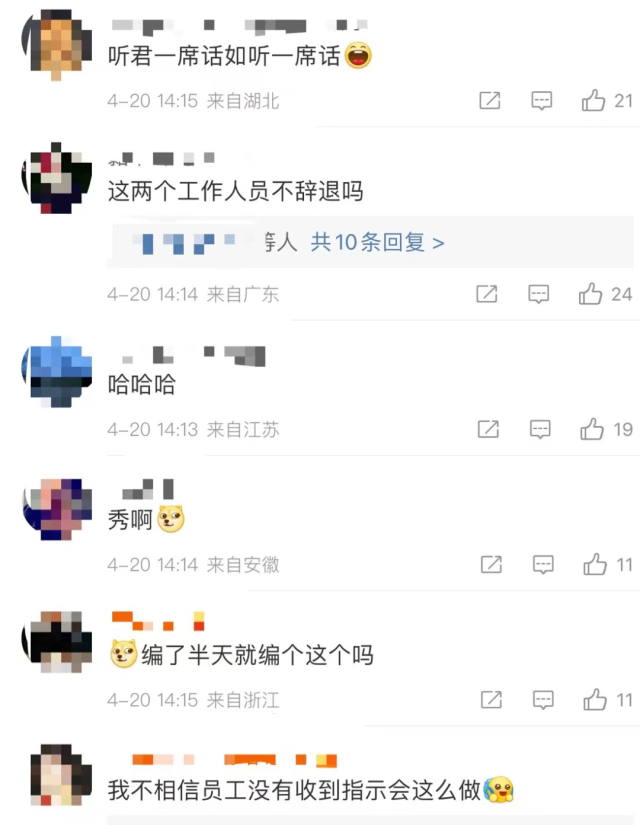This screenshot has width=640, height=825.
Task: Share the '哈哈哈' comment
Action: (x=488, y=430)
